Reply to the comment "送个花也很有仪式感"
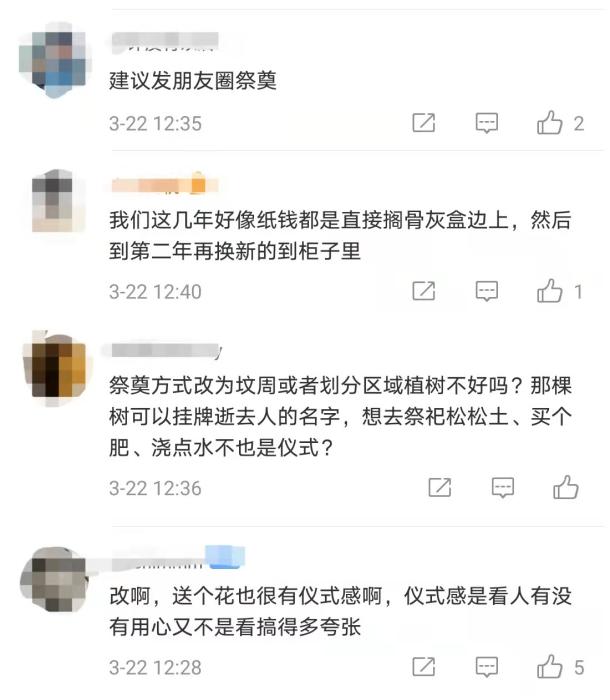The width and height of the screenshot is (610, 700). tap(487, 666)
